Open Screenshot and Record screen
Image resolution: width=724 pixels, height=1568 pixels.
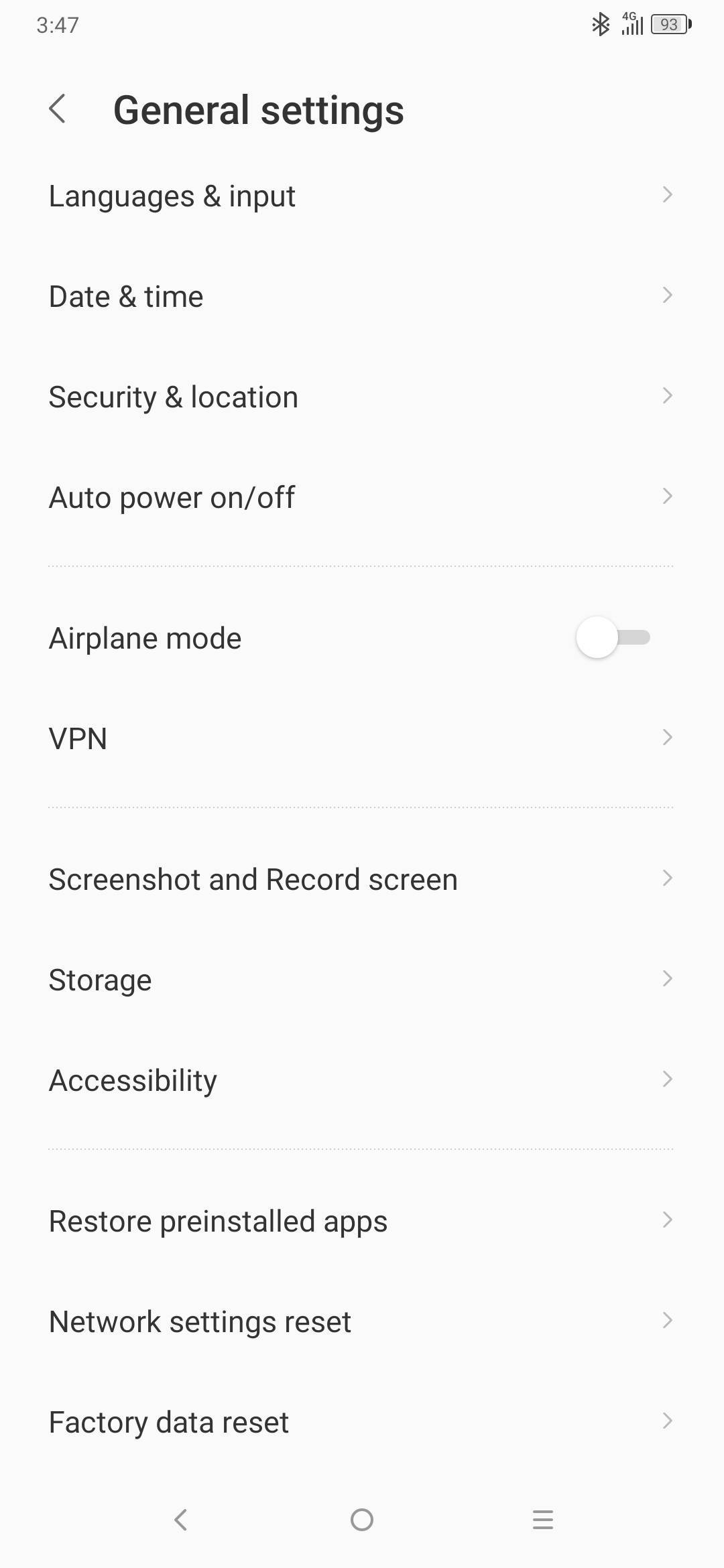(361, 879)
